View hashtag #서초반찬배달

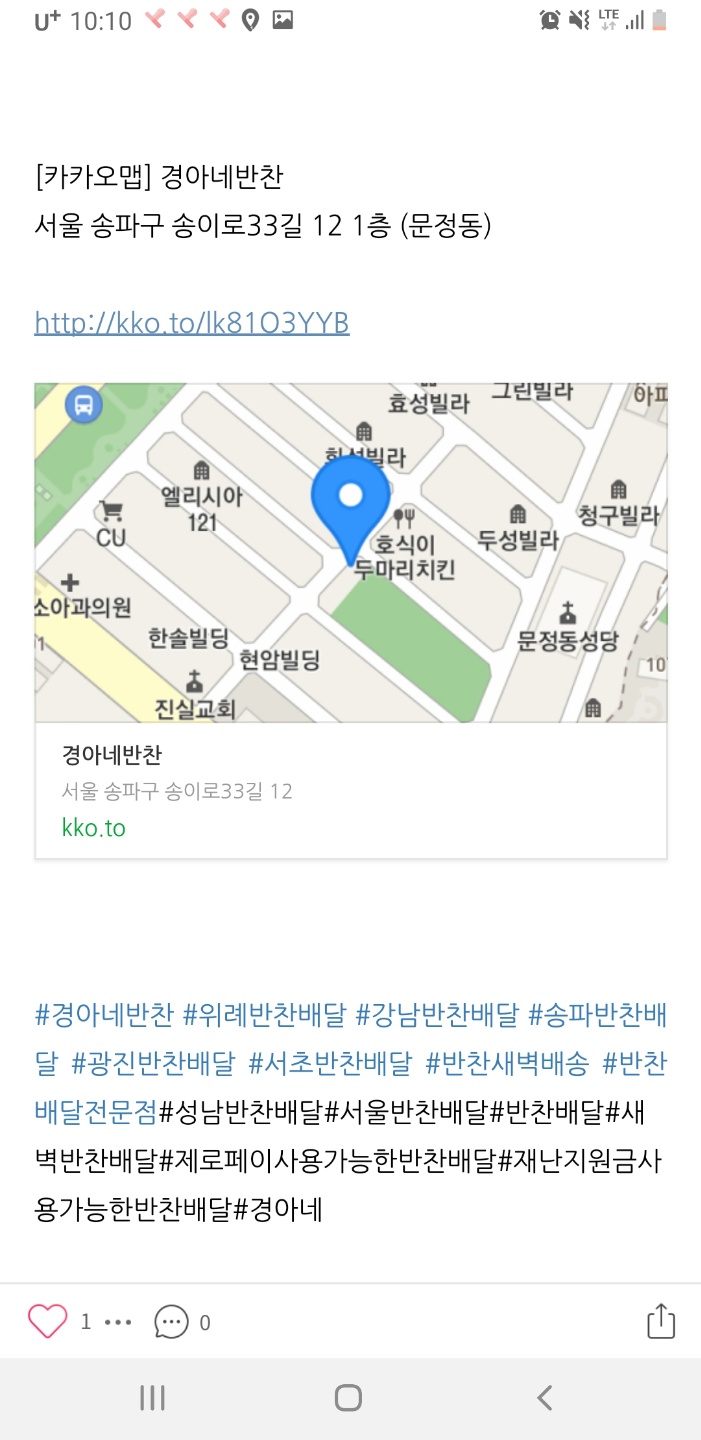(330, 1064)
